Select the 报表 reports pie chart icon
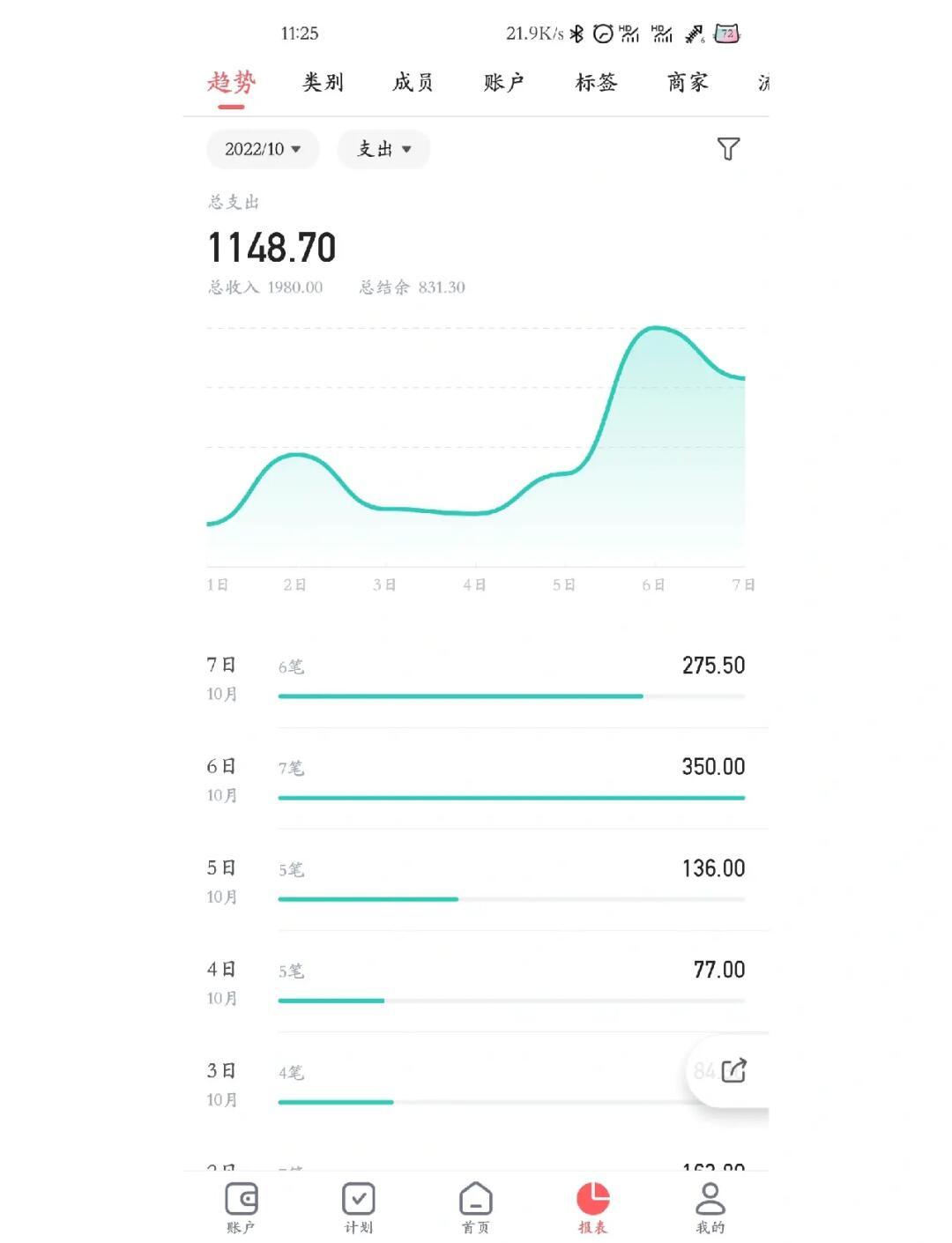952x1243 pixels. tap(593, 1206)
